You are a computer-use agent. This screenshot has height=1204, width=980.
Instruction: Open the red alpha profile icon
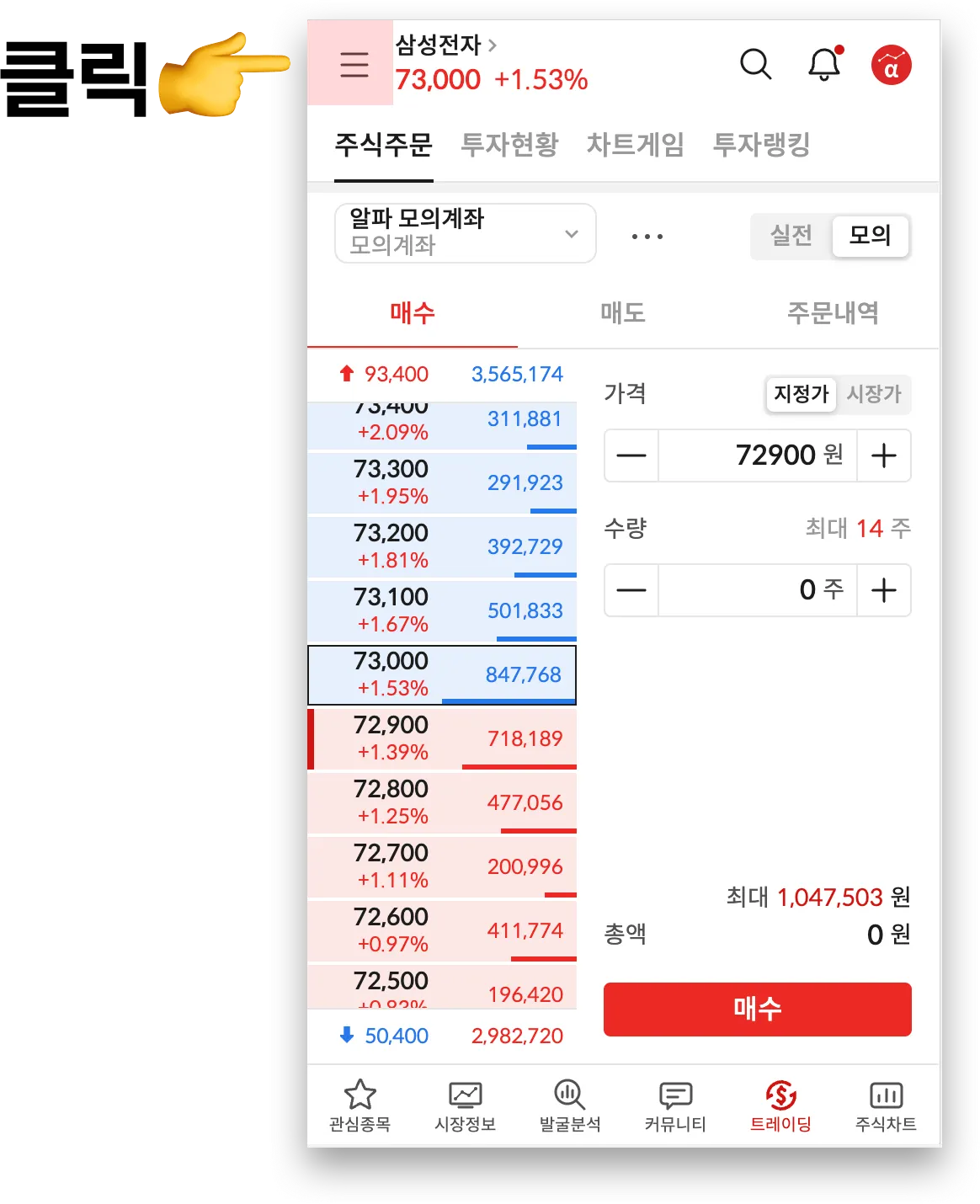tap(891, 66)
